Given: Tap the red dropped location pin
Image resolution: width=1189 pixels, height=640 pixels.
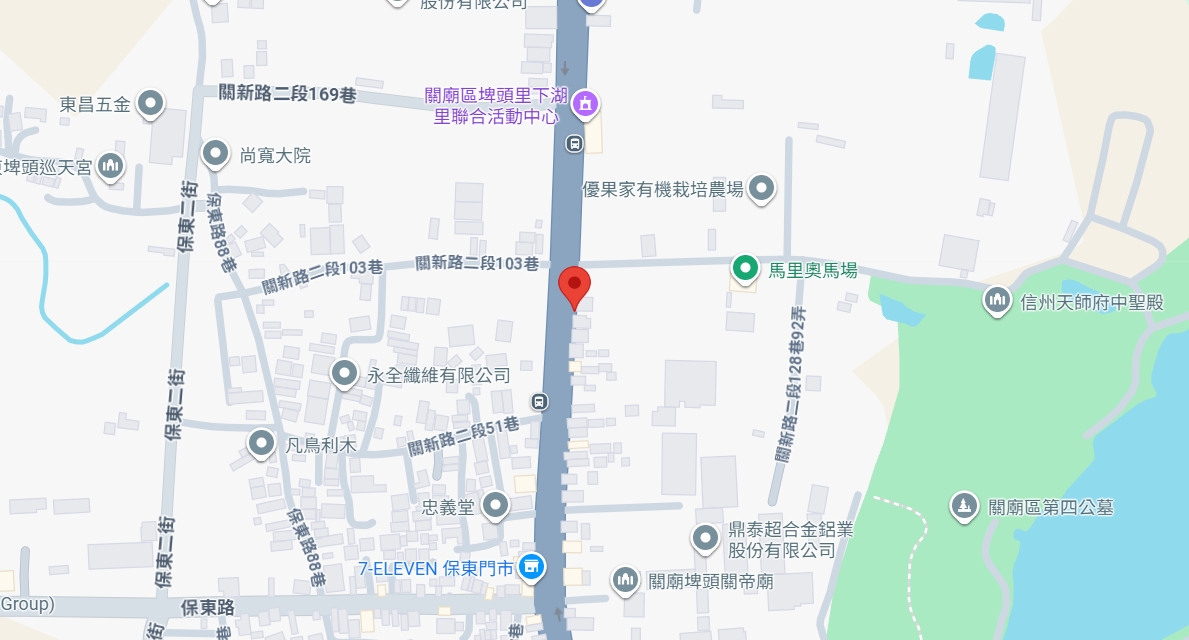Looking at the screenshot, I should (574, 286).
